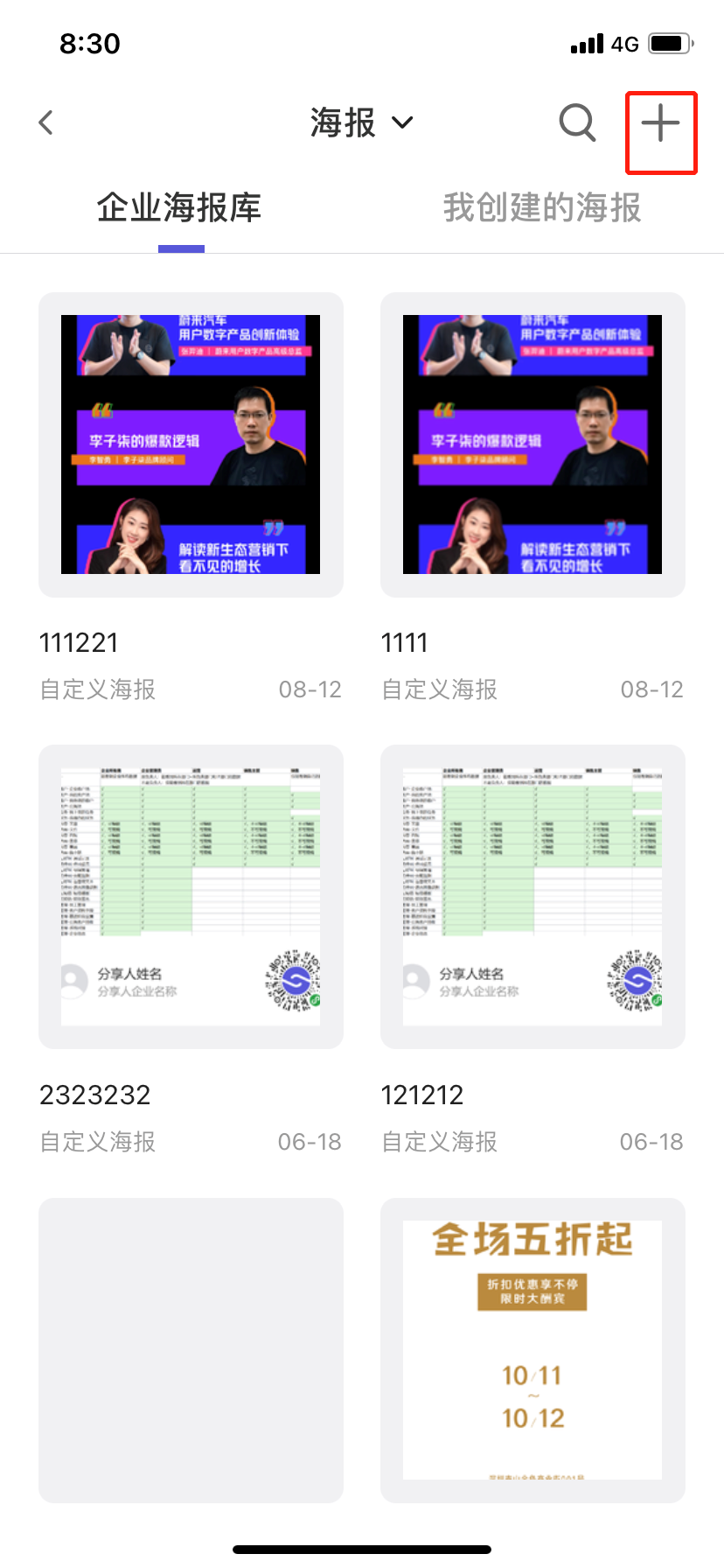Screen dimensions: 724x1568
Task: Go back using the top-left arrow
Action: [46, 122]
